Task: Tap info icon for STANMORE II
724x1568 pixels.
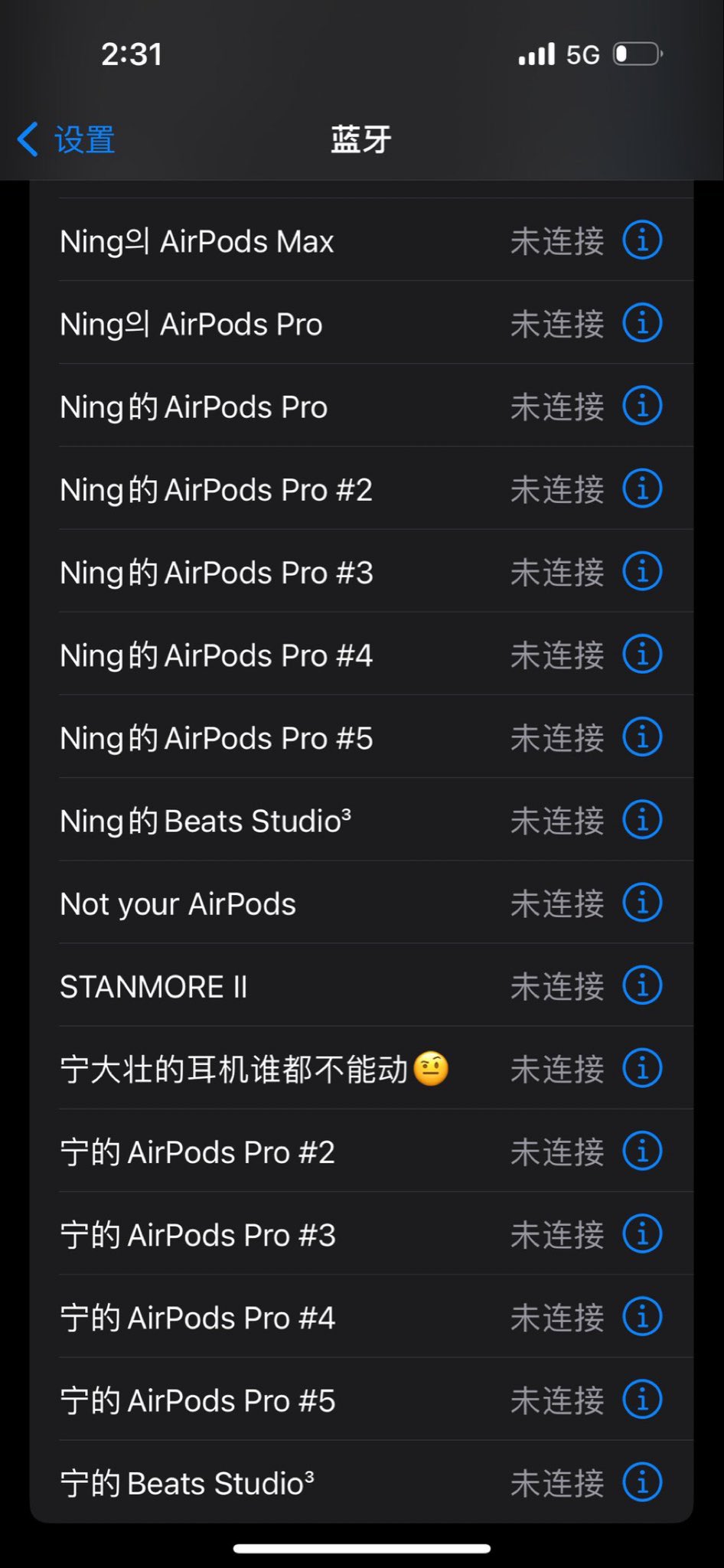Action: pos(641,985)
